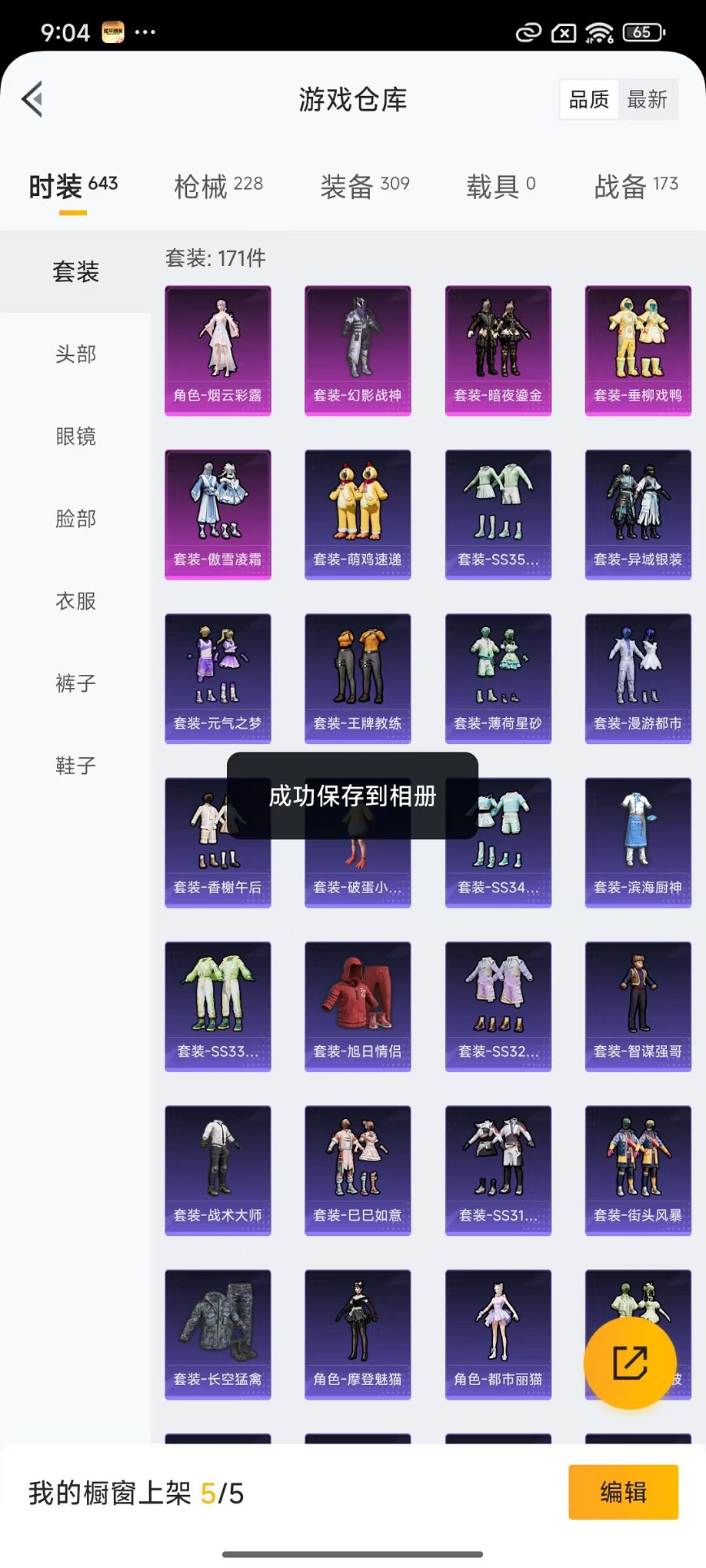
Task: Sort items by 品质 quality
Action: point(588,98)
